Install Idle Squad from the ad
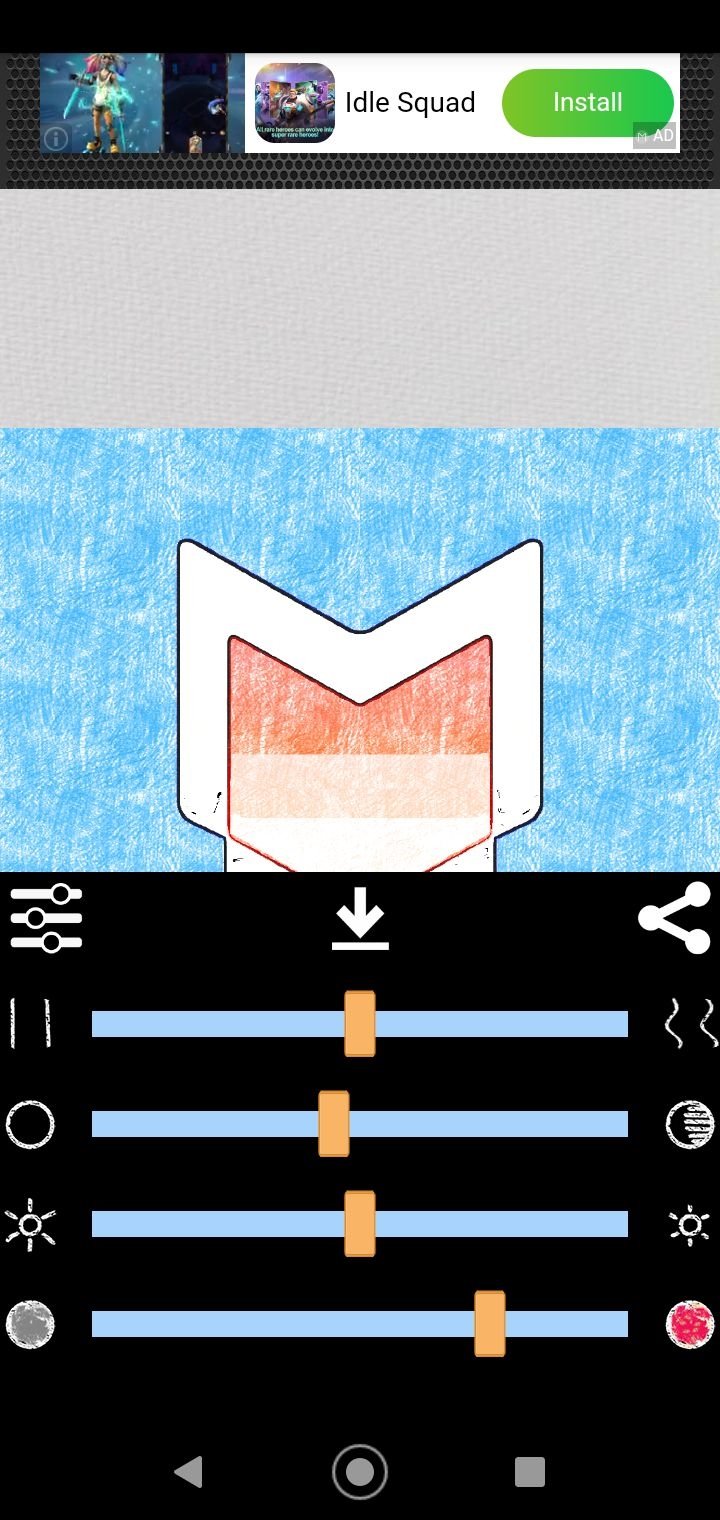 click(x=588, y=103)
